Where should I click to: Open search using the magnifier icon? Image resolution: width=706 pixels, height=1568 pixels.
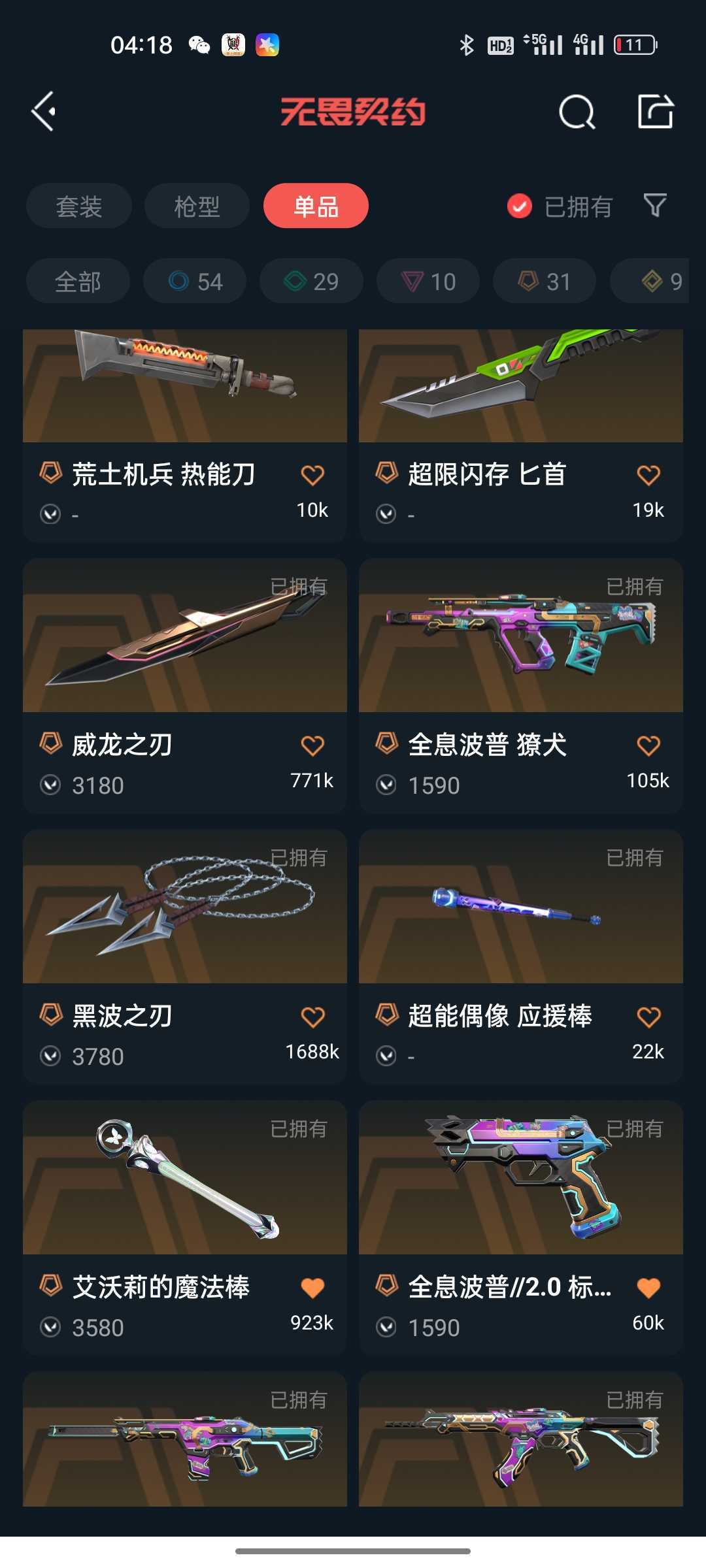pyautogui.click(x=575, y=111)
